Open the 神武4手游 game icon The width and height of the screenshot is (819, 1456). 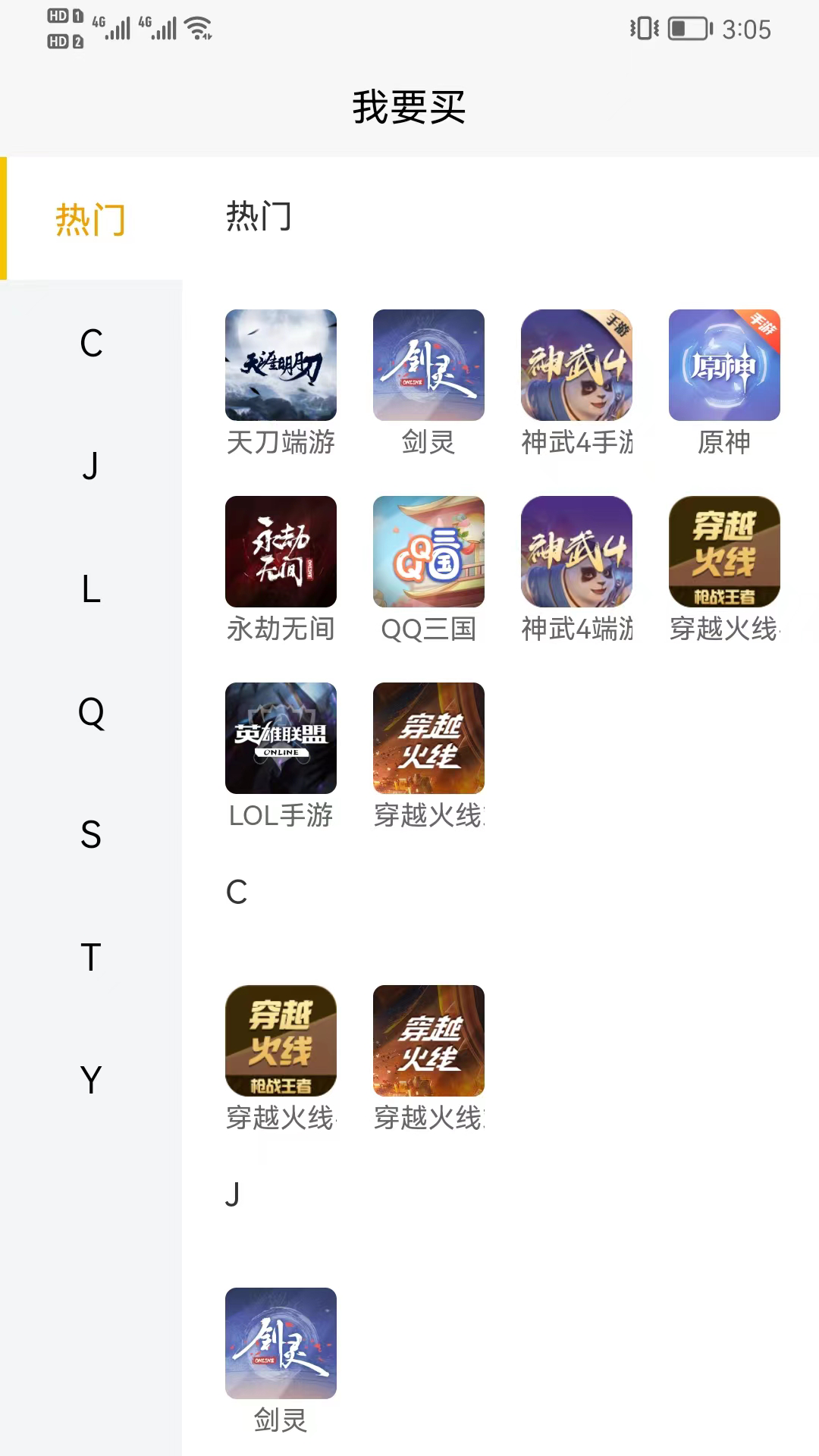(576, 366)
